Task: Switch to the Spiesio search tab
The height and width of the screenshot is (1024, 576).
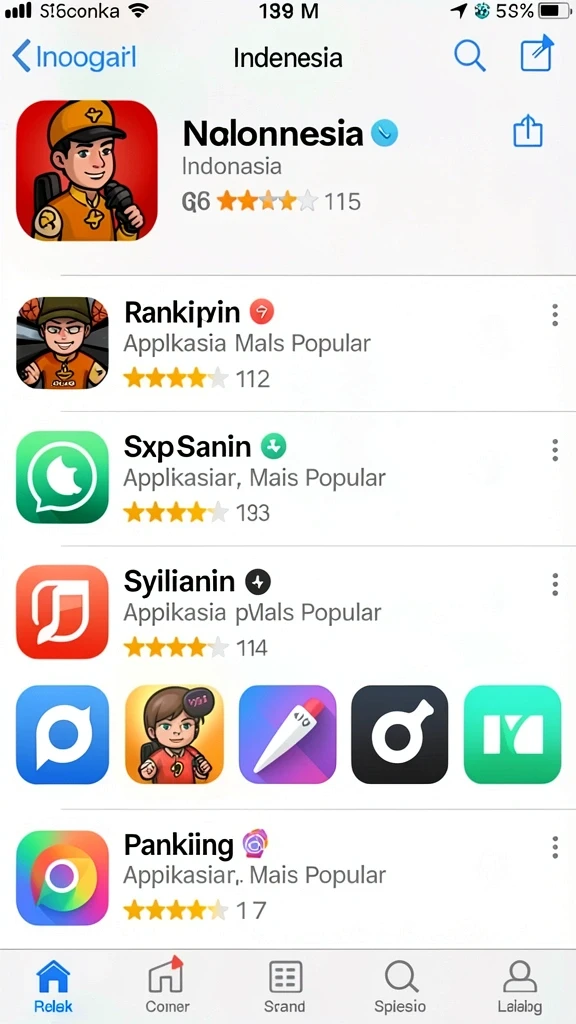Action: pos(400,985)
